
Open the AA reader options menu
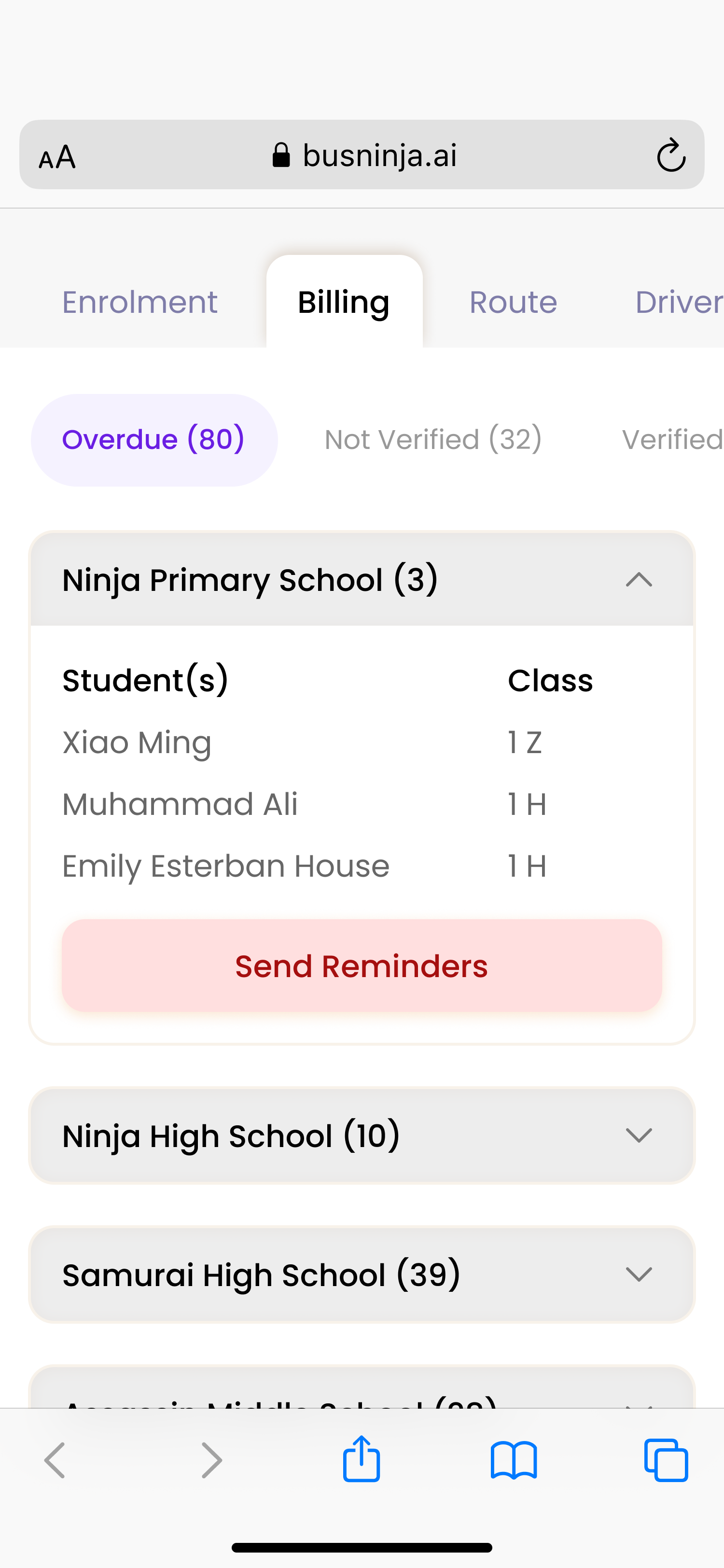[57, 156]
